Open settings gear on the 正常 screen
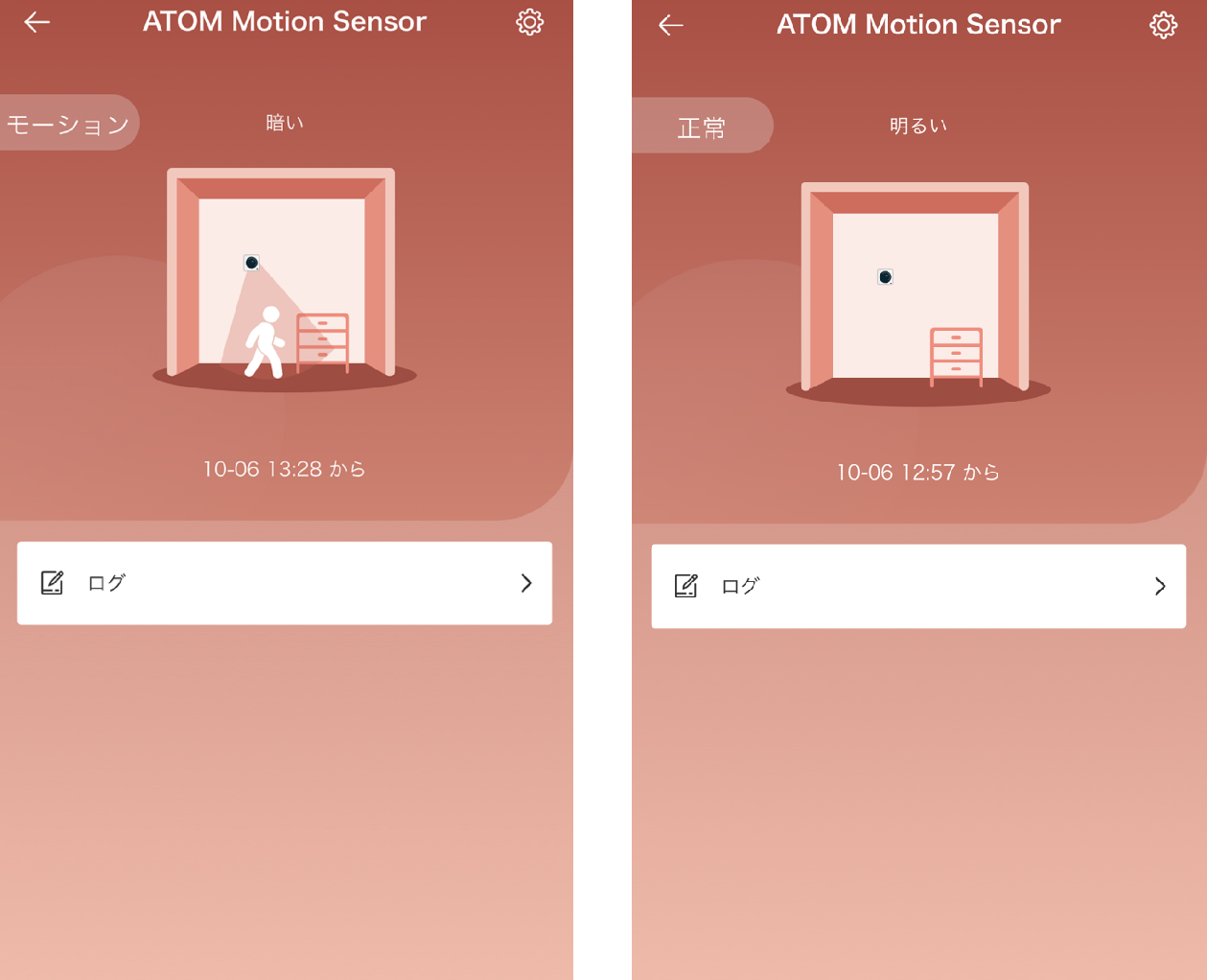The image size is (1207, 980). (1163, 25)
